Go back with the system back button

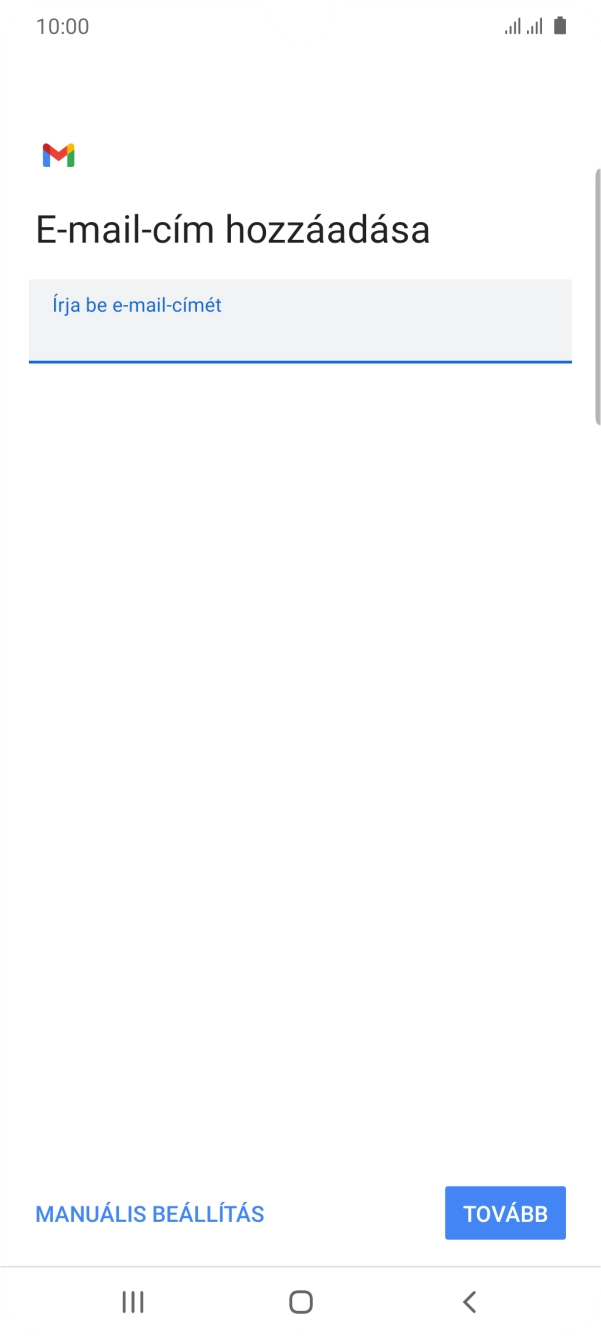tap(469, 1301)
